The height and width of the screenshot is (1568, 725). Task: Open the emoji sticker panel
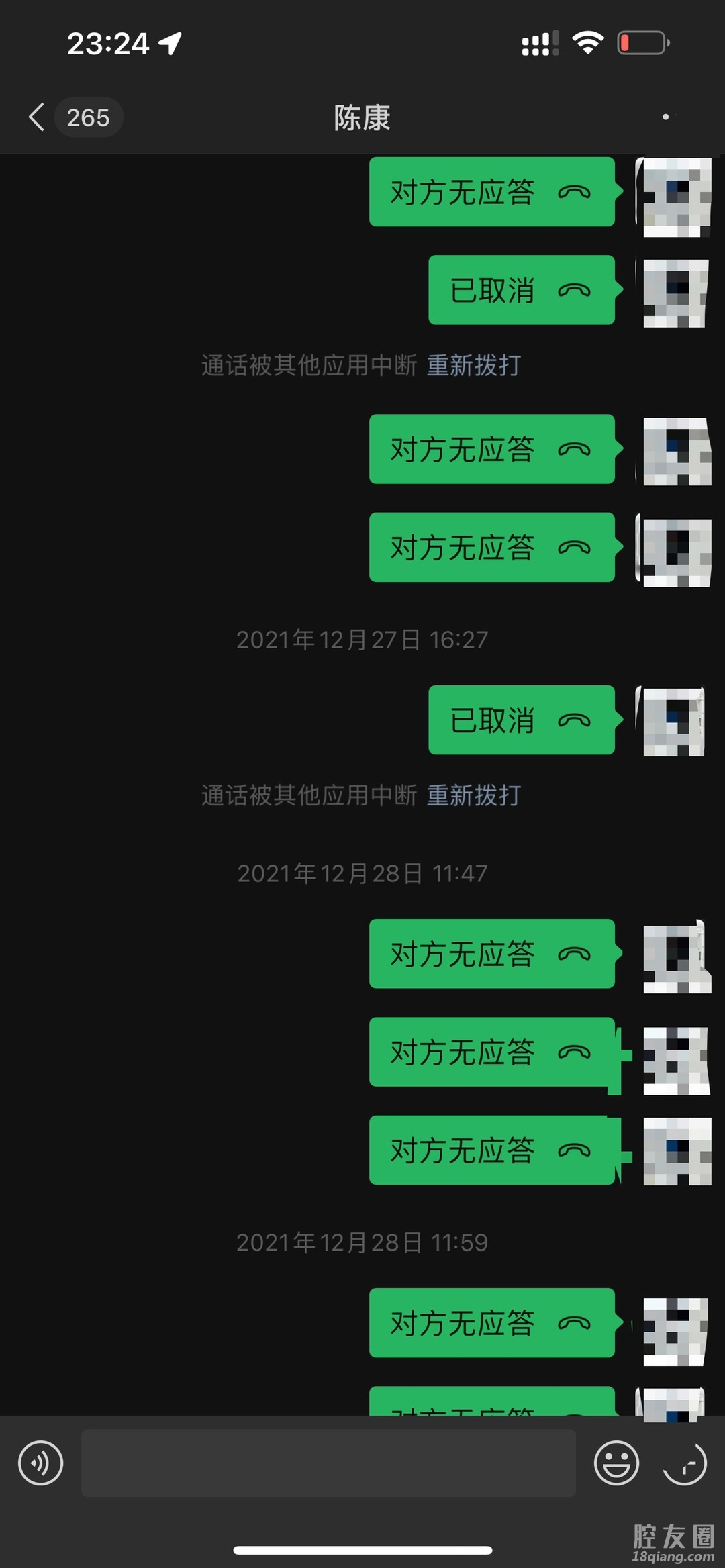[616, 1463]
